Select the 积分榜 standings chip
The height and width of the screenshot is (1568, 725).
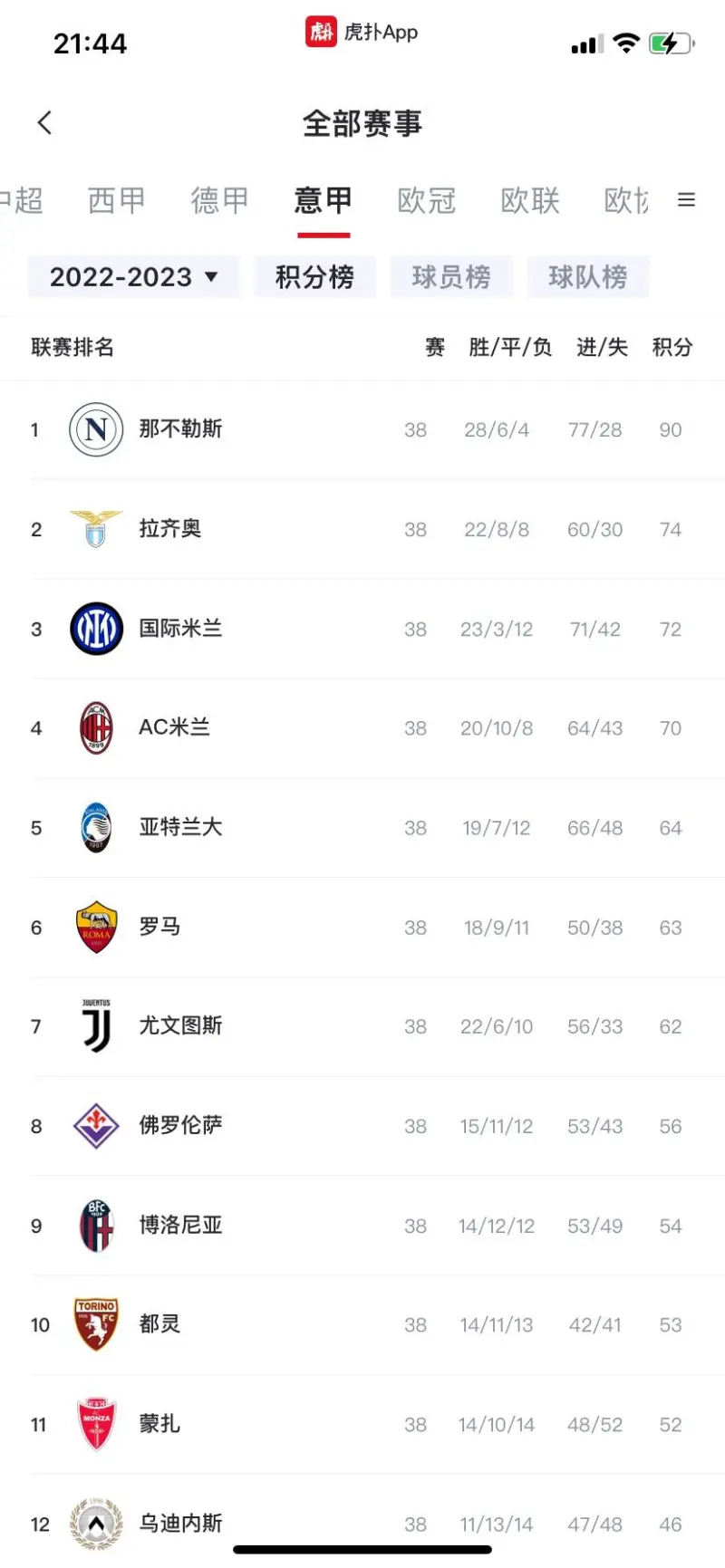[314, 276]
